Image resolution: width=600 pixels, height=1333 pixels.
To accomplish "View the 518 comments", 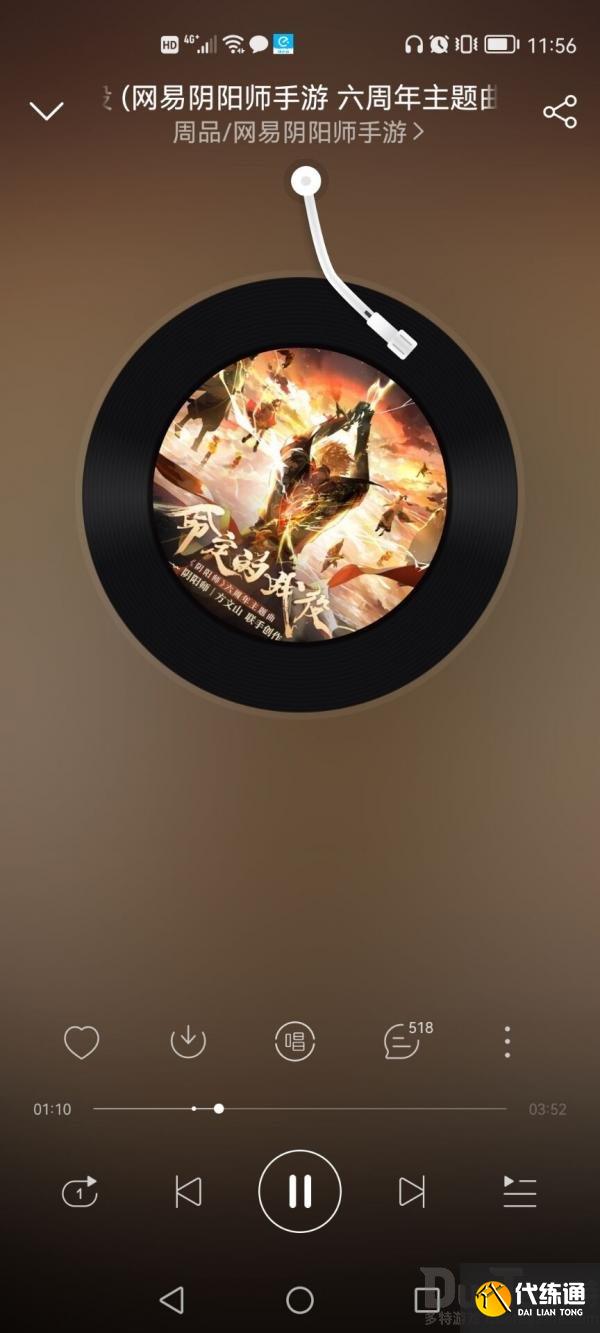I will [x=403, y=1042].
